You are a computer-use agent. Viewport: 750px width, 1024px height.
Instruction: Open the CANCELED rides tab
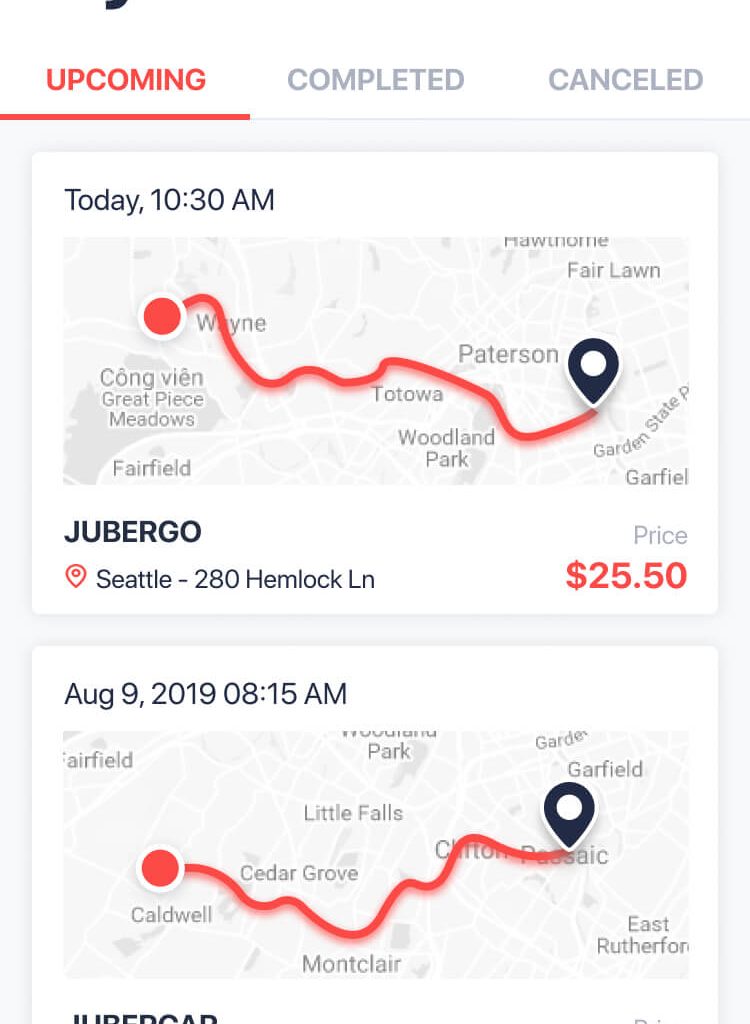[624, 80]
